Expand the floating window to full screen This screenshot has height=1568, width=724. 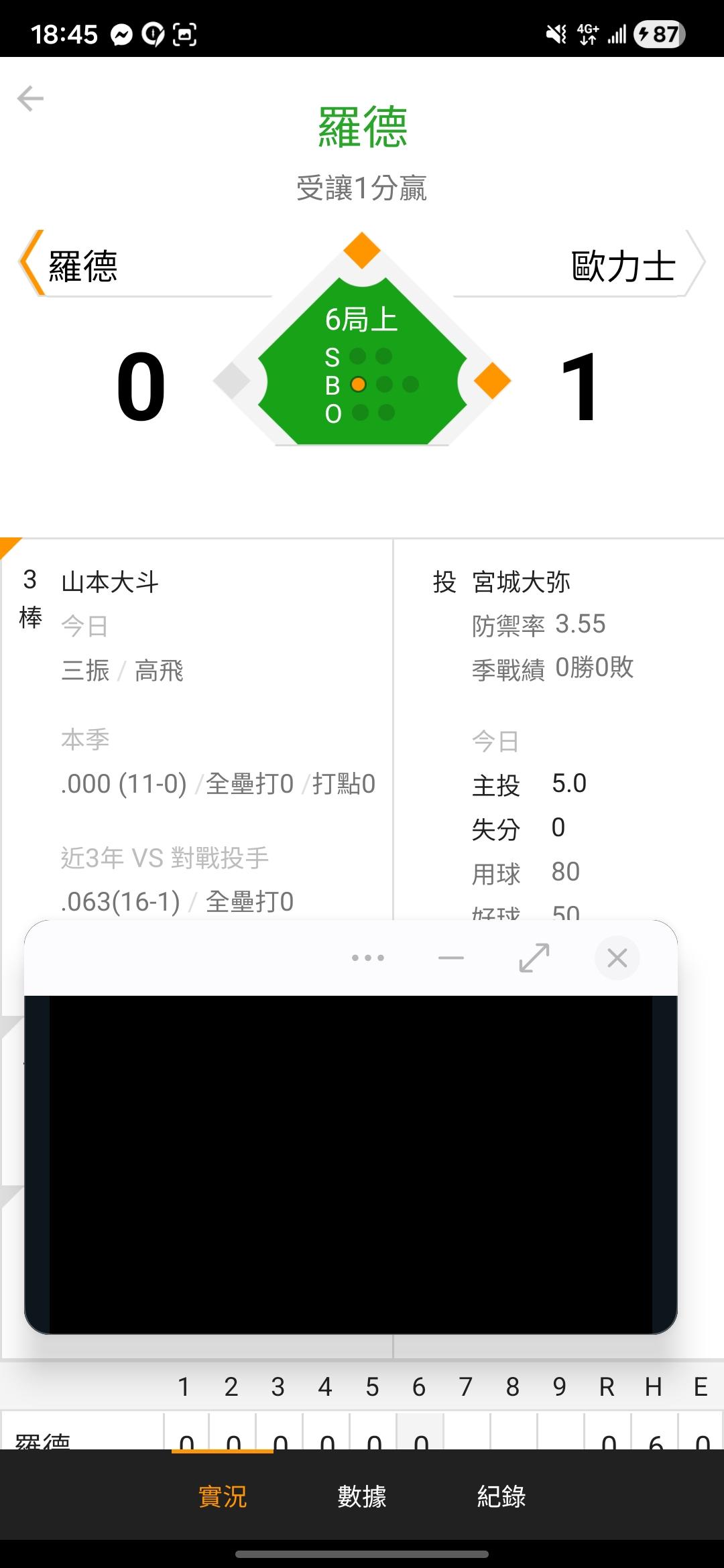[534, 958]
